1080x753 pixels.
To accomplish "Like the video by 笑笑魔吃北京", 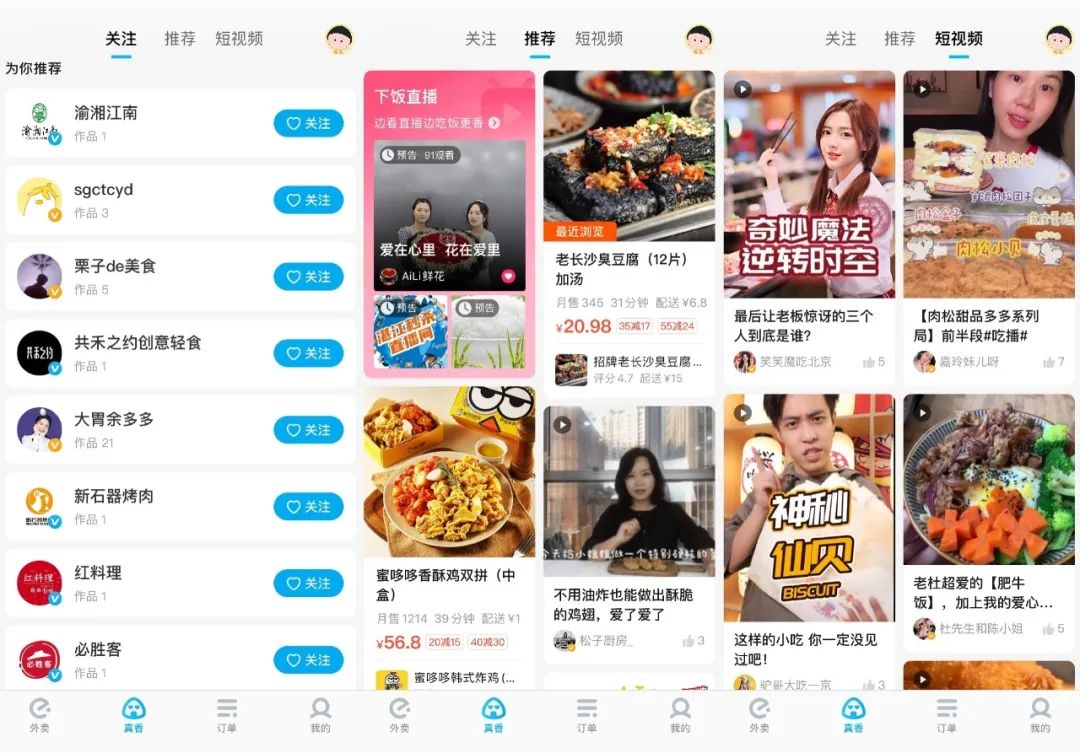I will pyautogui.click(x=873, y=362).
